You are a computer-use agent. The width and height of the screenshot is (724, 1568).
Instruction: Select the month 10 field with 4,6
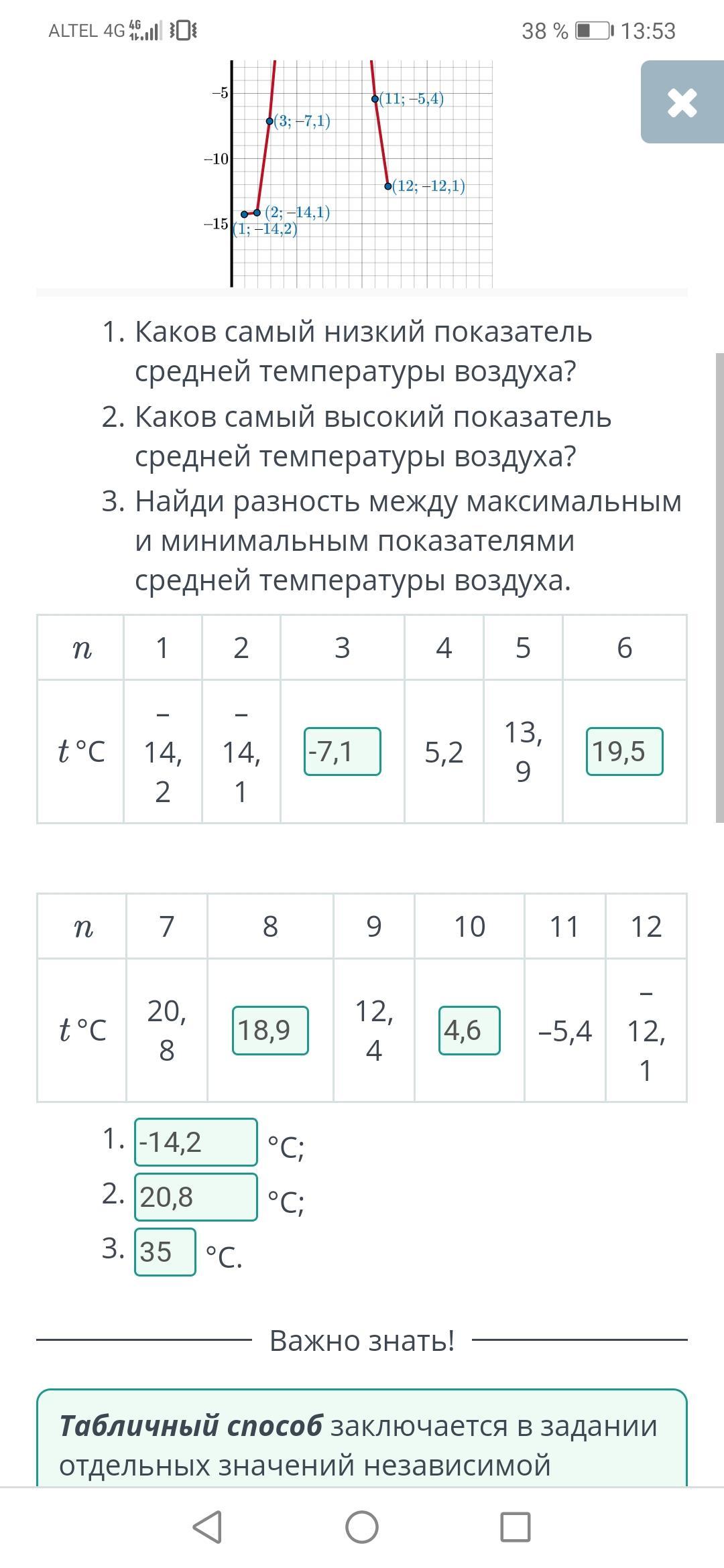(x=469, y=1030)
